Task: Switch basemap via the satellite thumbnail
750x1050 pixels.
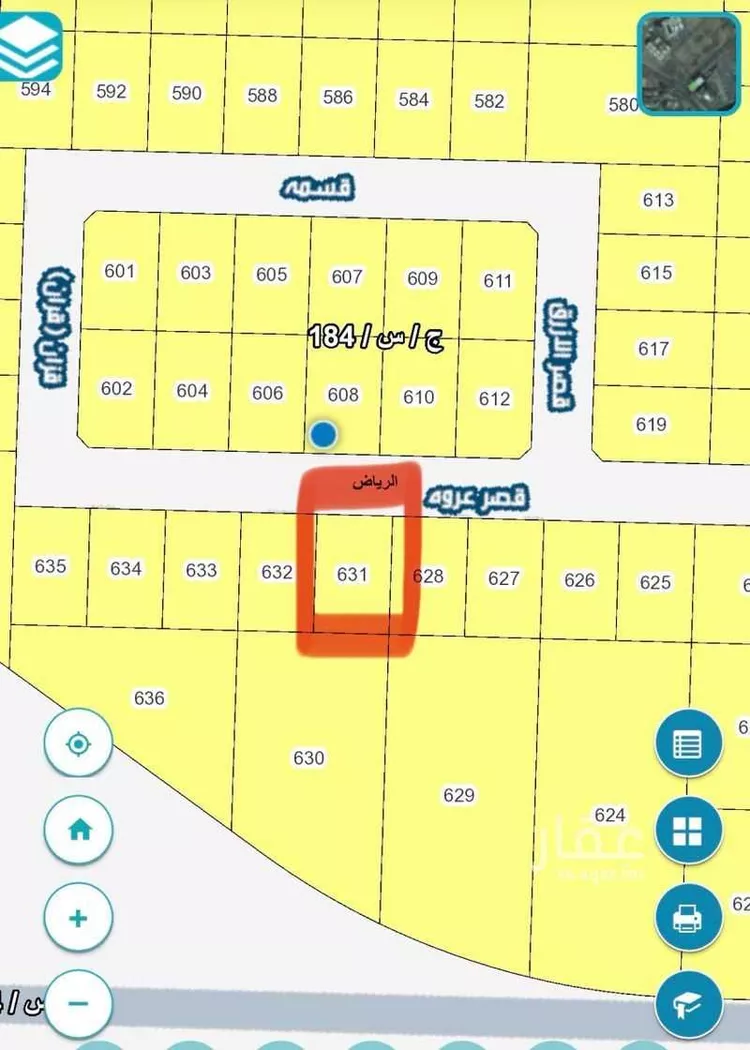Action: pyautogui.click(x=688, y=64)
